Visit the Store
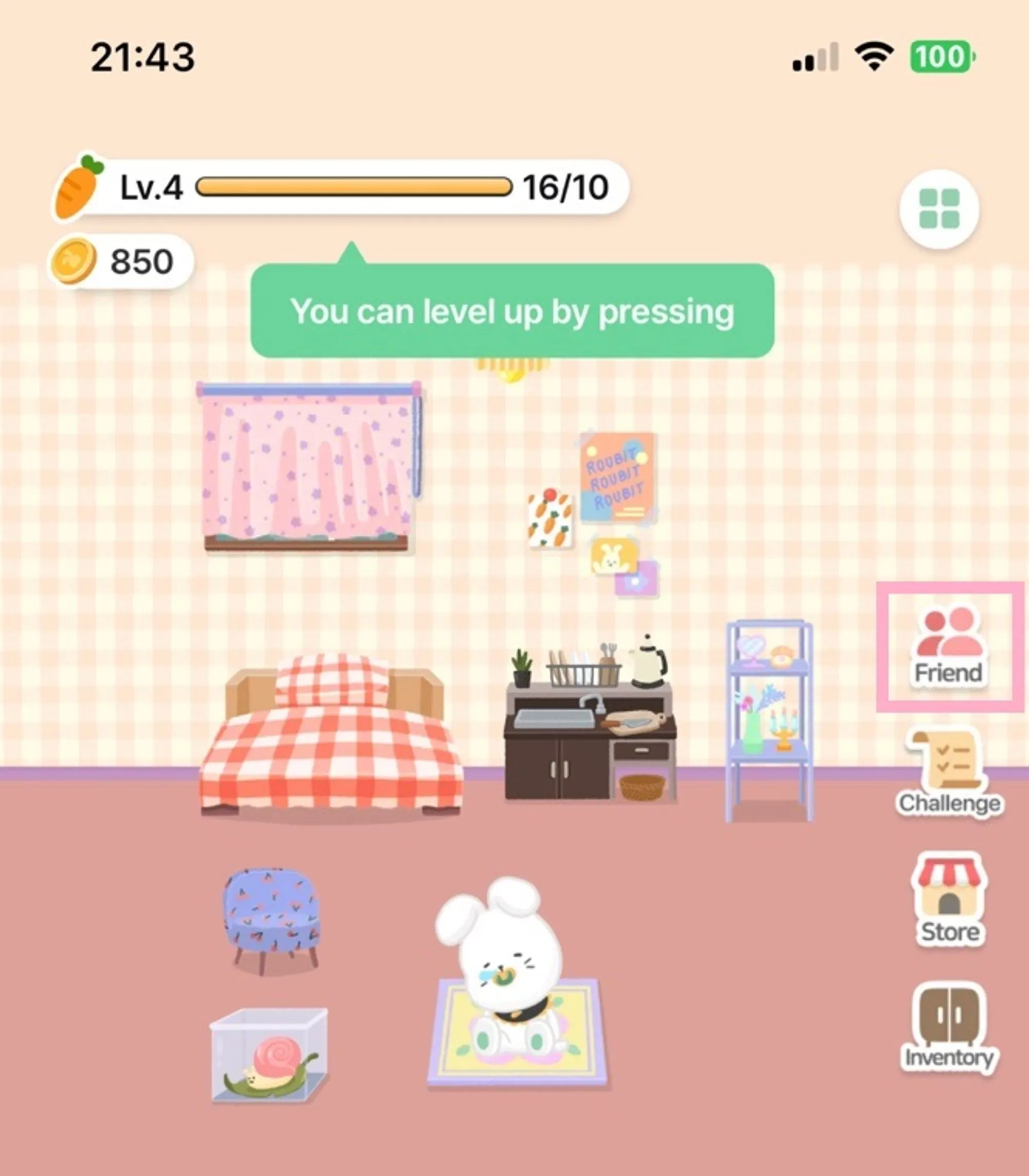 [x=949, y=899]
